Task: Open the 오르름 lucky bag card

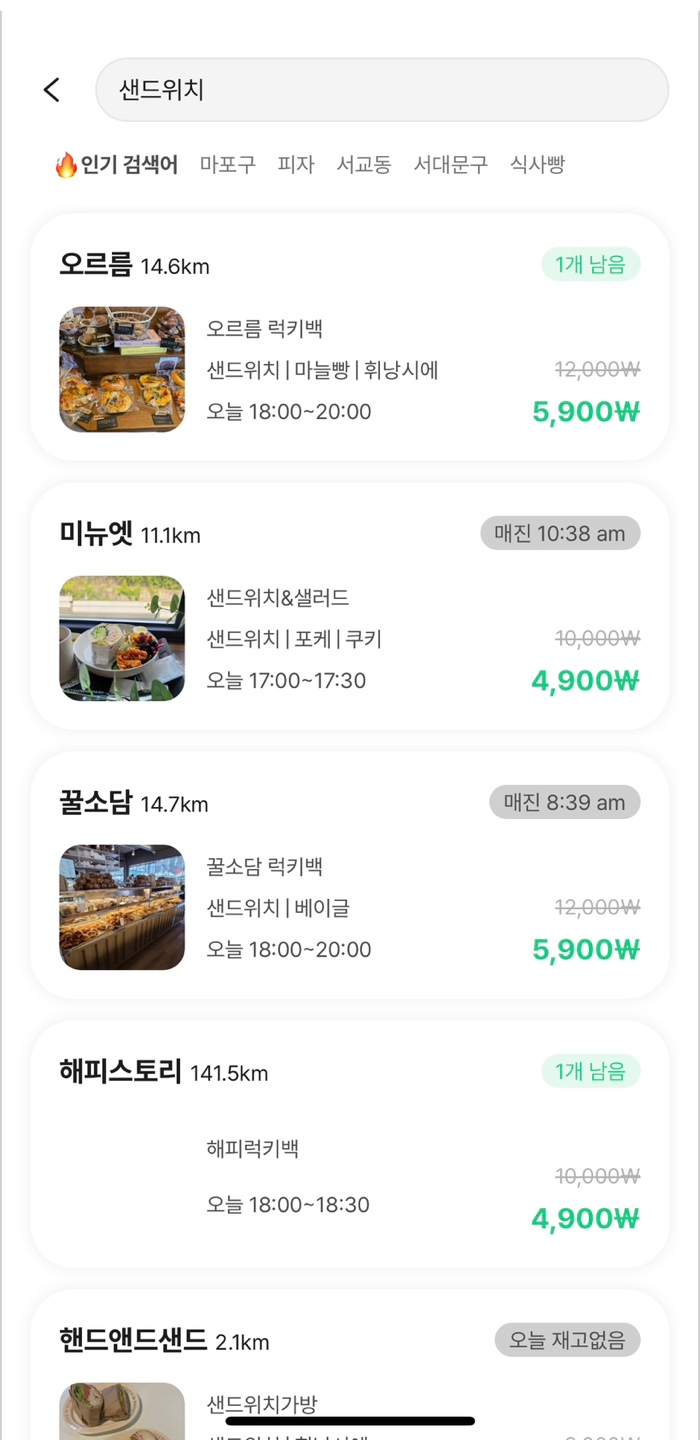Action: pos(350,340)
